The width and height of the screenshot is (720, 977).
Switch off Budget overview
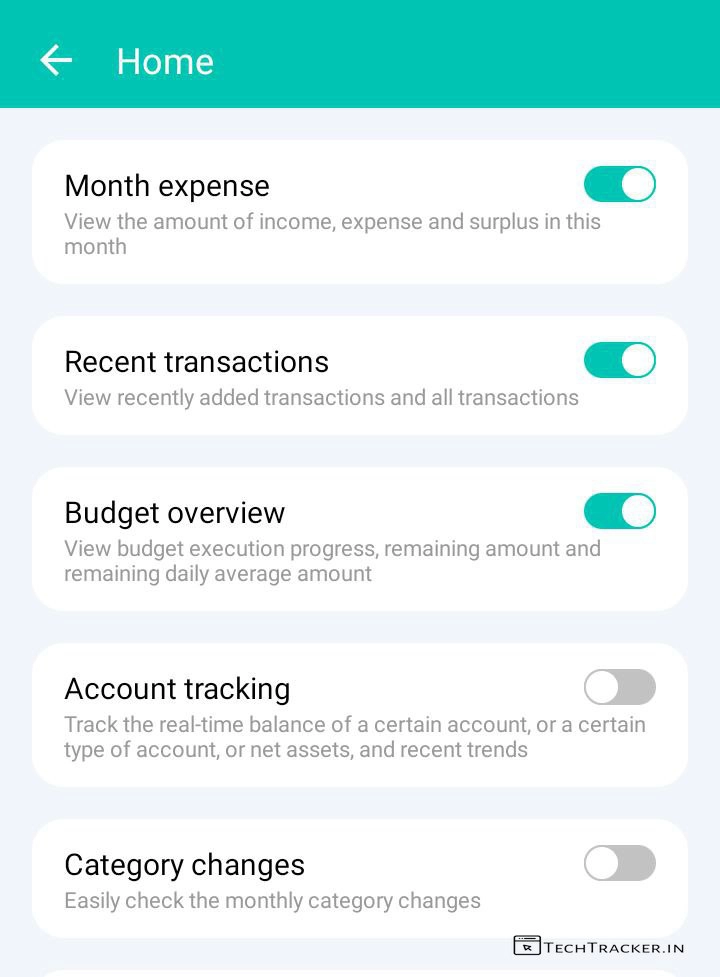tap(619, 511)
